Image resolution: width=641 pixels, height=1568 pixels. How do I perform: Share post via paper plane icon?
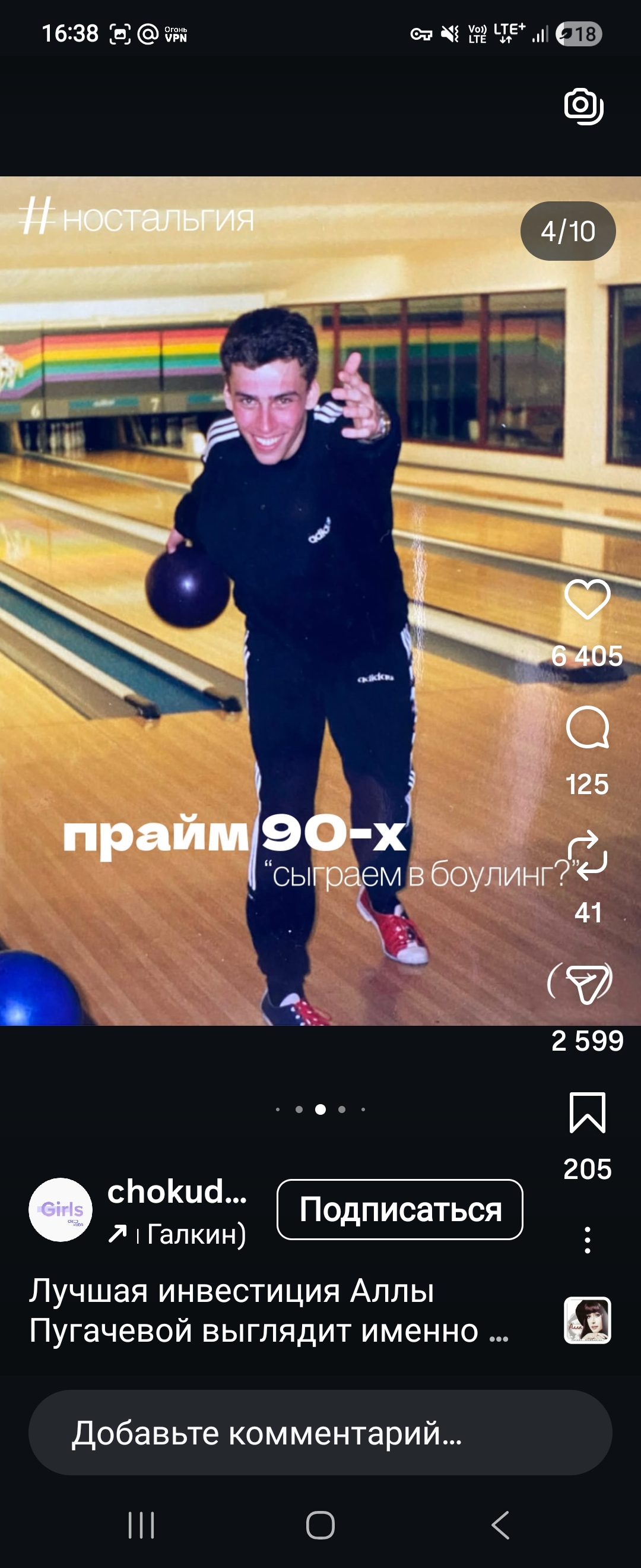point(587,983)
